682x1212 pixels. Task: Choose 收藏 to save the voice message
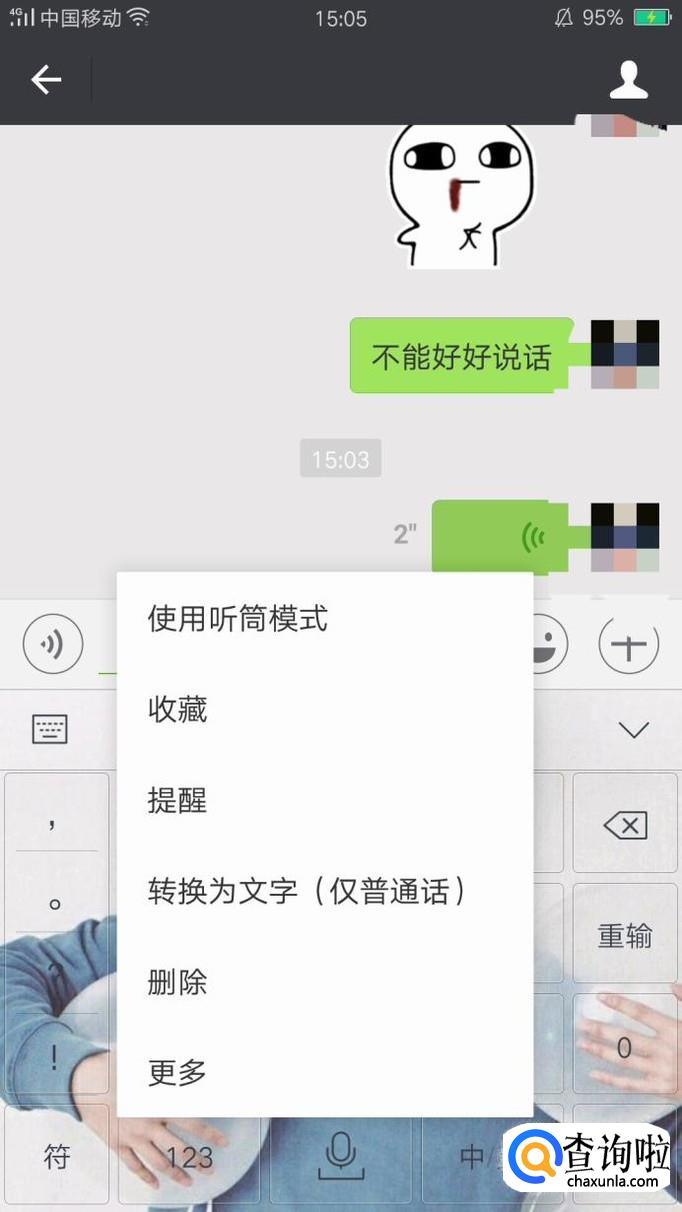(178, 709)
